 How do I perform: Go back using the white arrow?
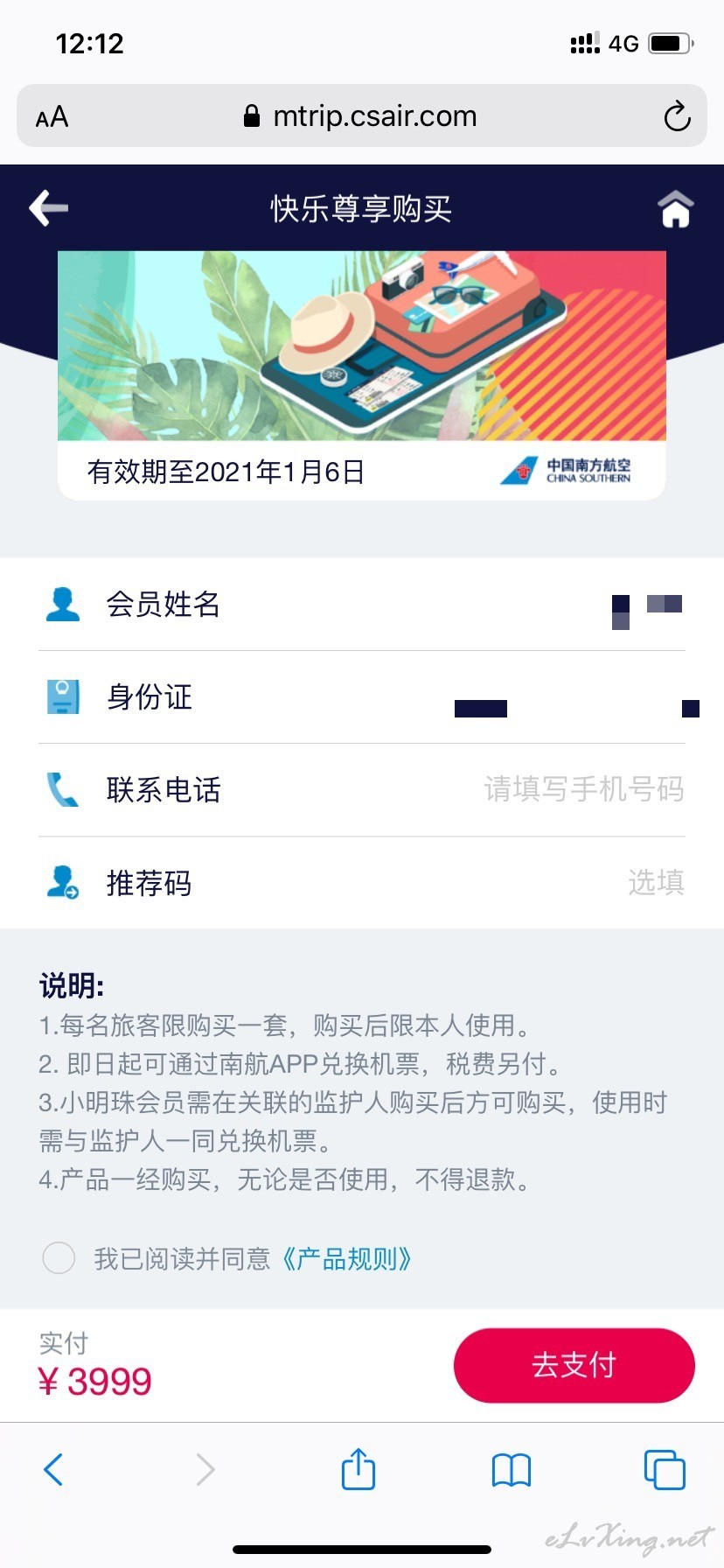point(49,208)
